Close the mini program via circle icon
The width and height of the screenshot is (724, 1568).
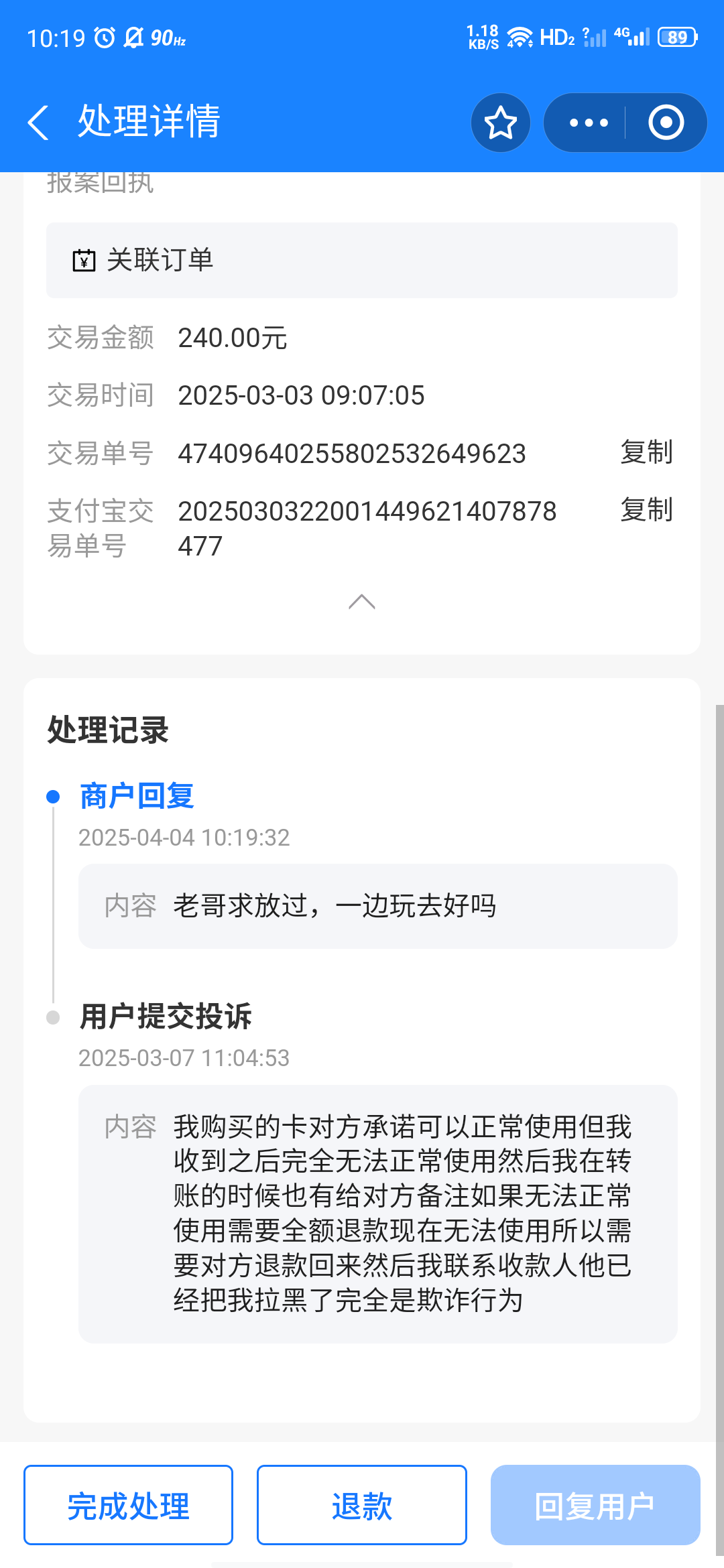coord(666,123)
